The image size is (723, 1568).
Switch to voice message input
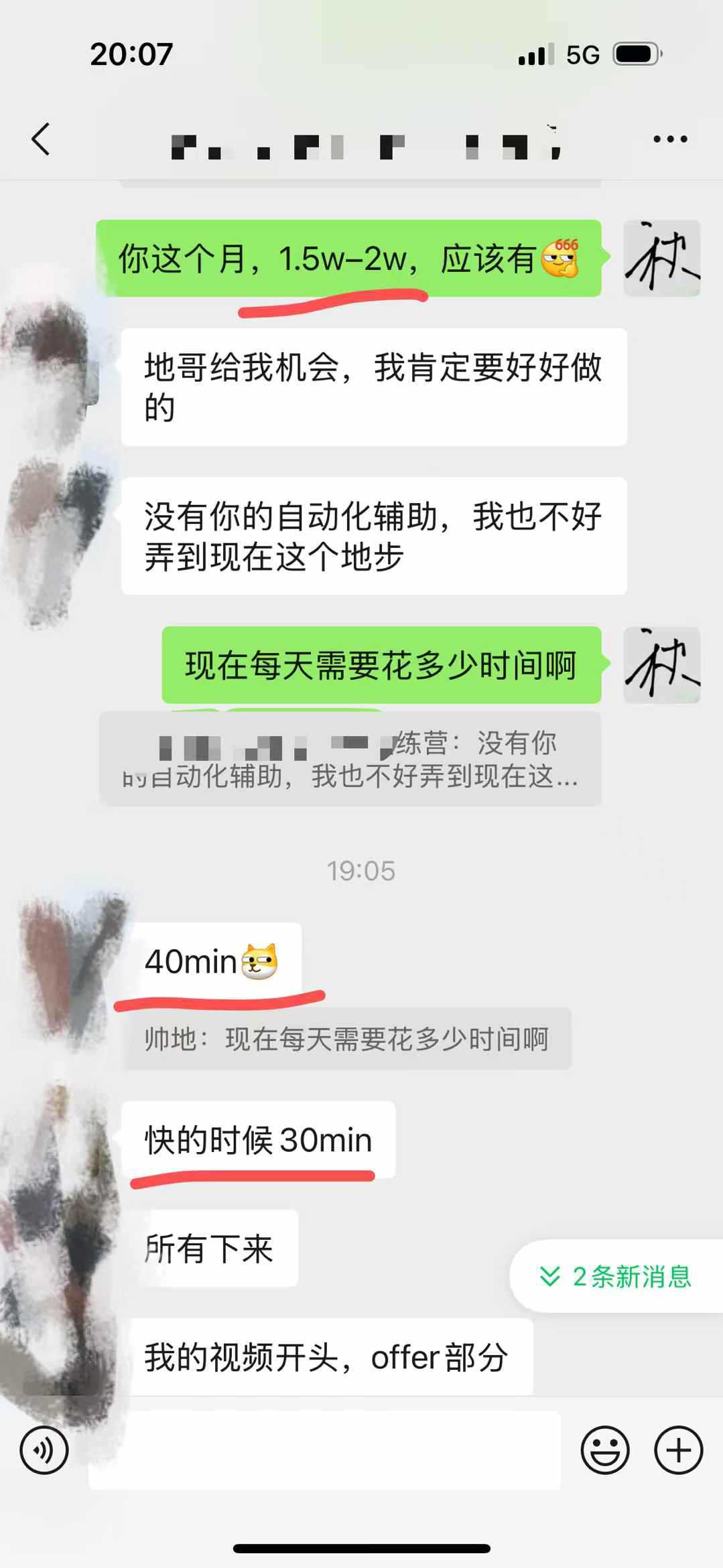(x=44, y=1450)
